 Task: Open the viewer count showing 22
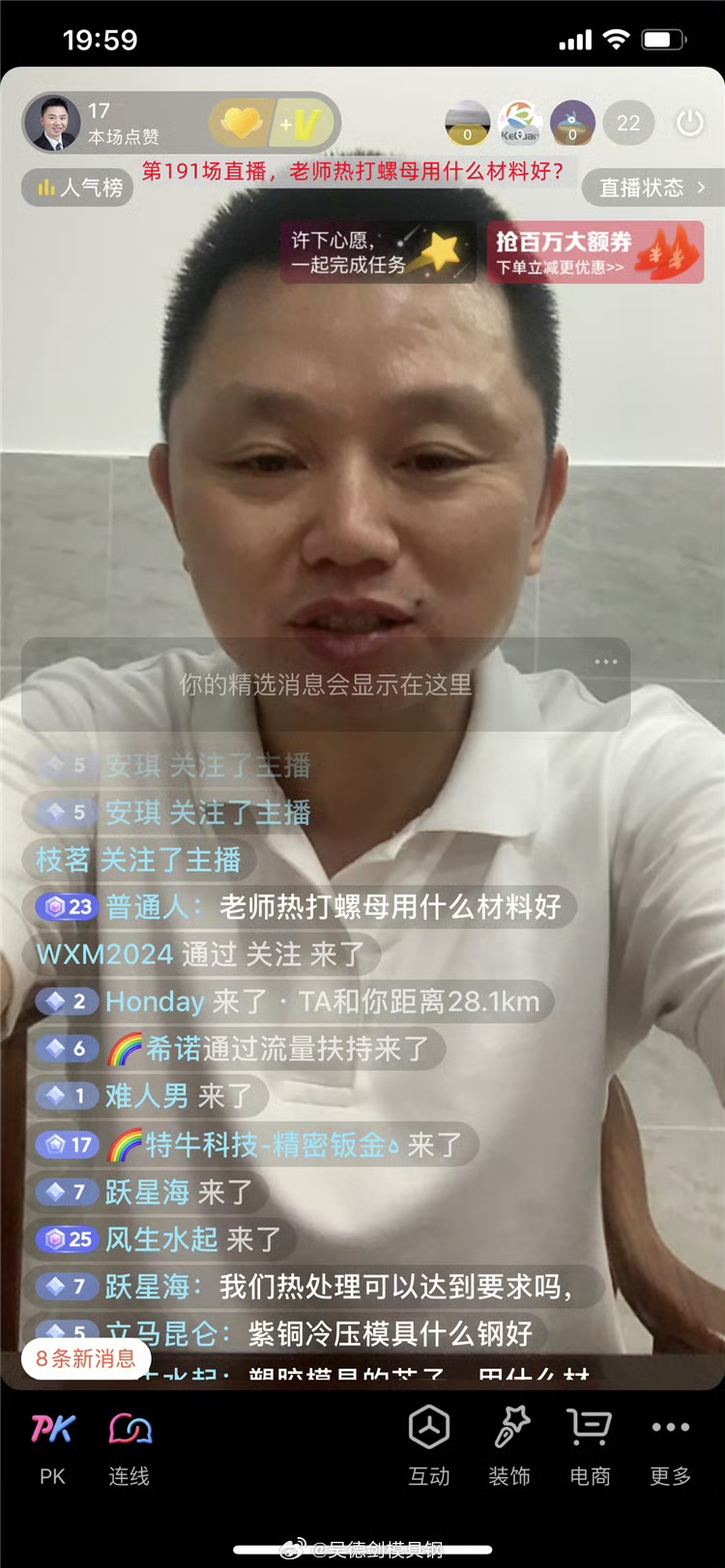pos(628,124)
